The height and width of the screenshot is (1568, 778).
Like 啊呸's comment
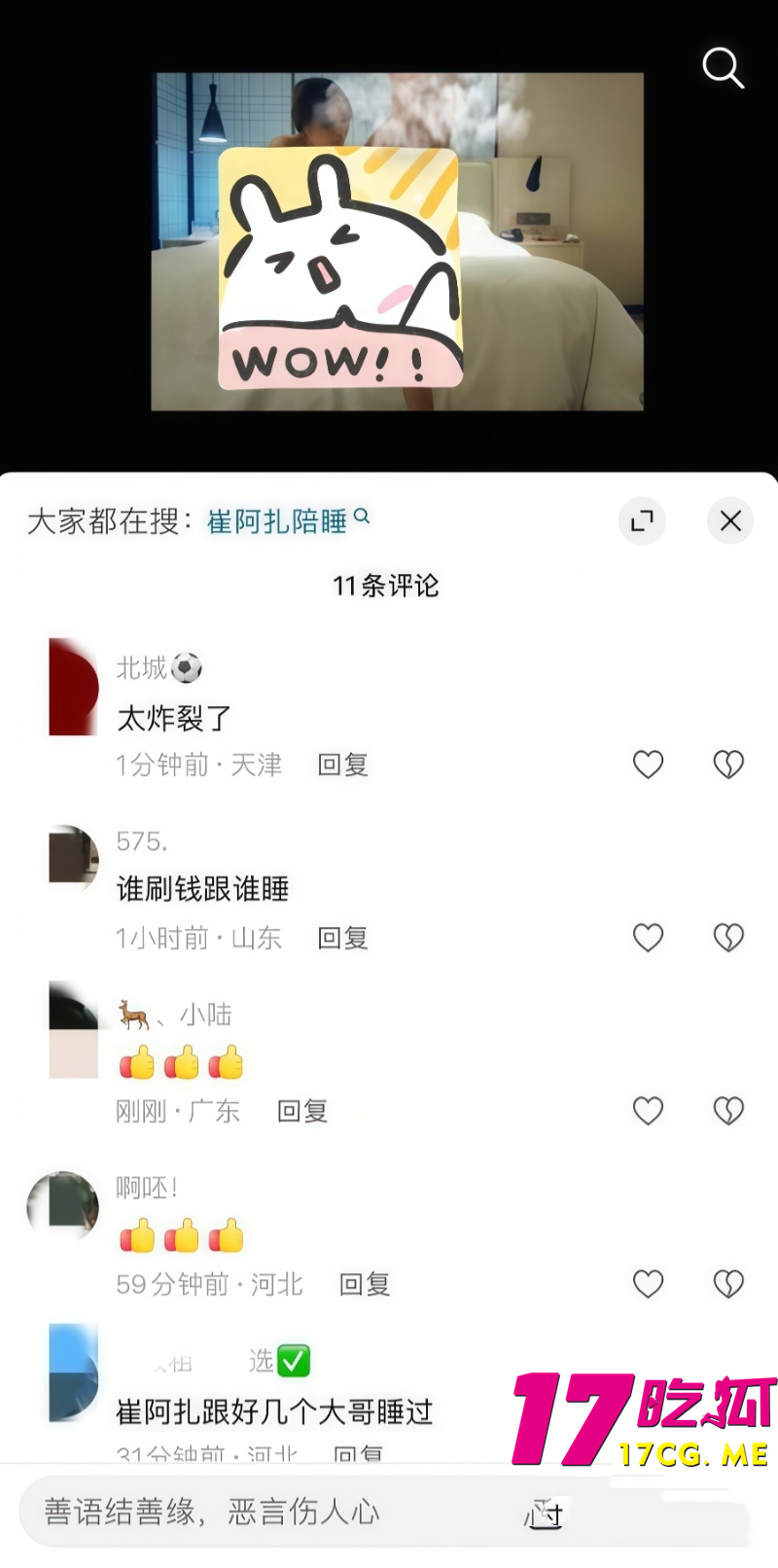(648, 1283)
